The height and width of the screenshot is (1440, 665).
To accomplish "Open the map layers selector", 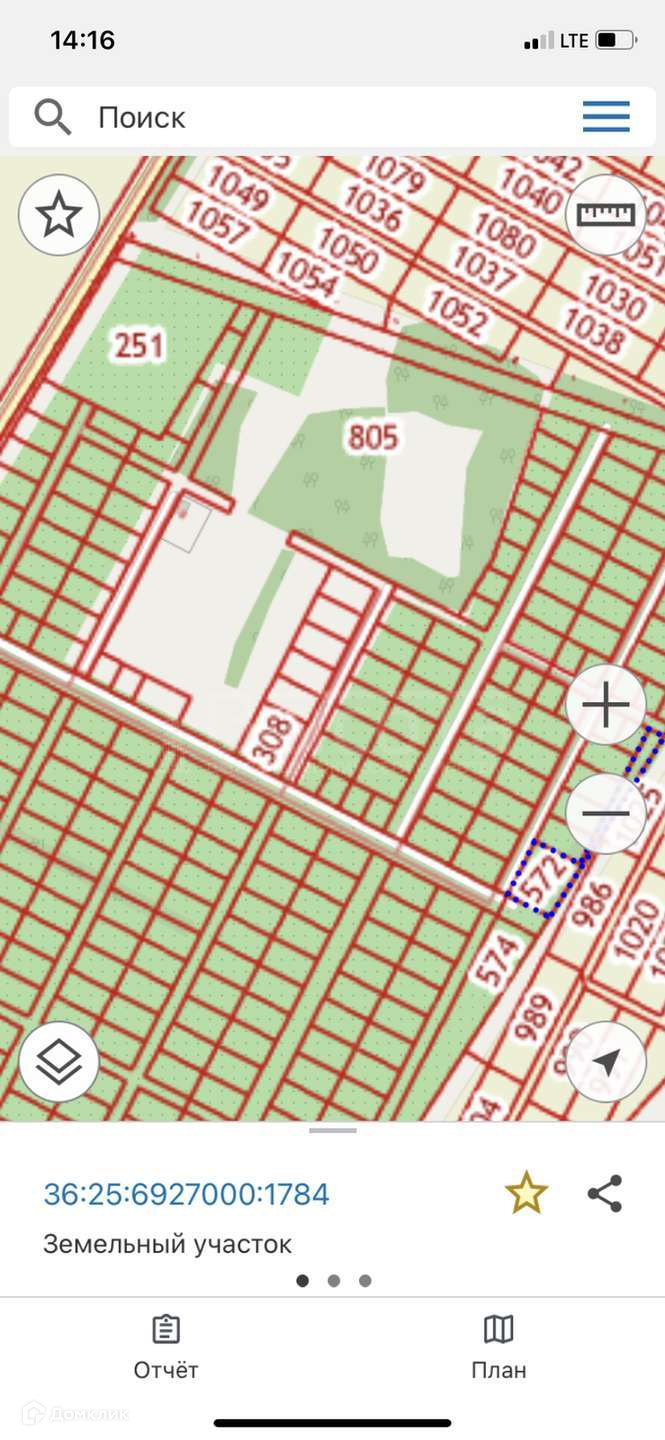I will click(x=59, y=1061).
